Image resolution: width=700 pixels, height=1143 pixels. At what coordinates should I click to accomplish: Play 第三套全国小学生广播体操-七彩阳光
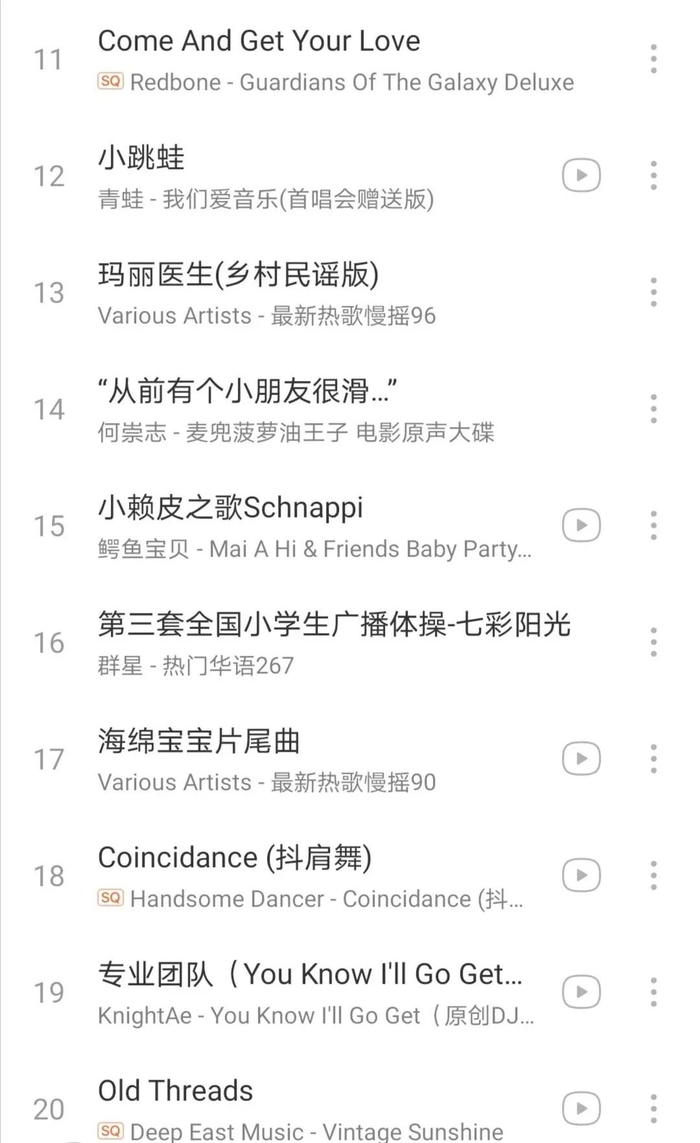pos(334,625)
